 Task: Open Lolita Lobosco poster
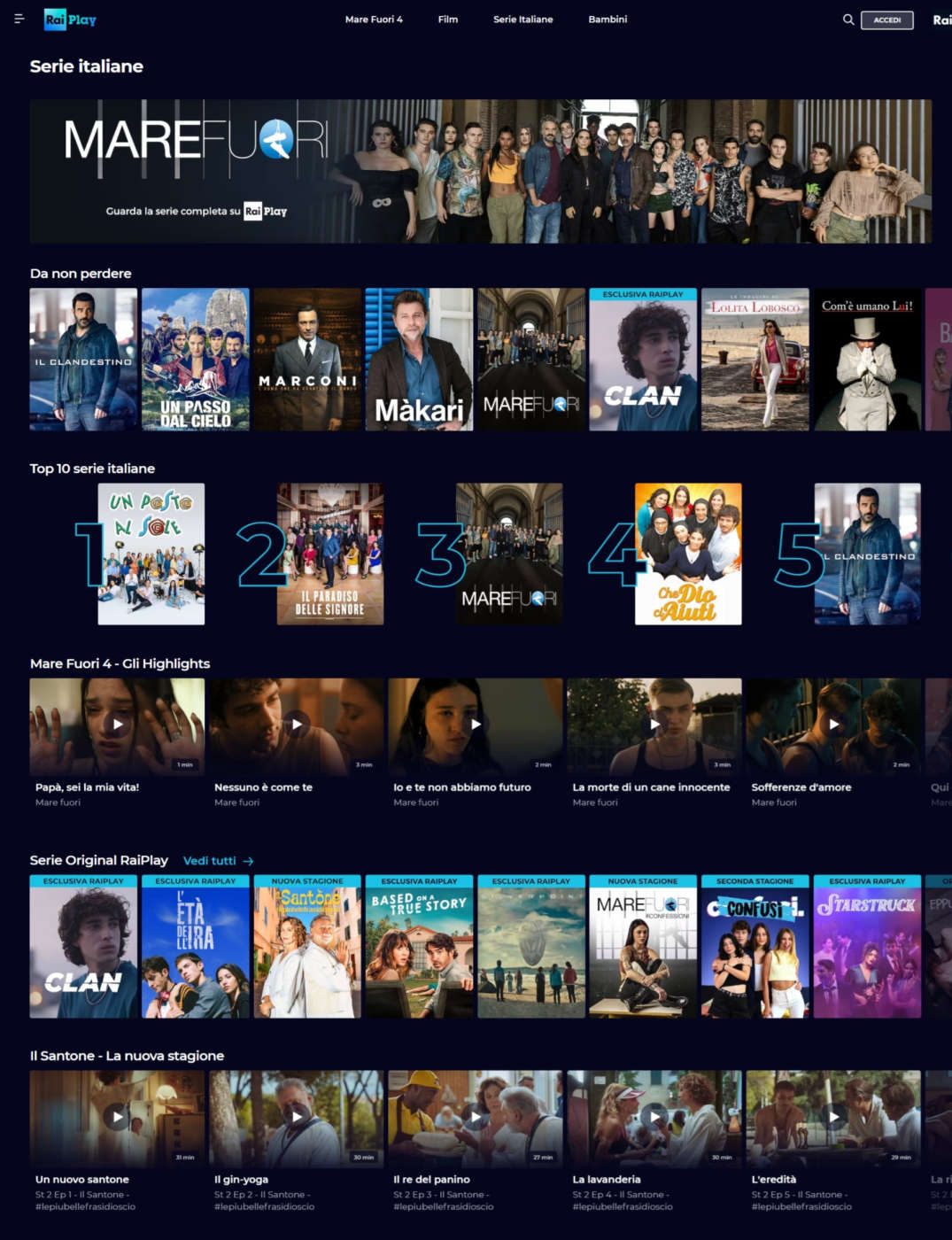point(755,359)
